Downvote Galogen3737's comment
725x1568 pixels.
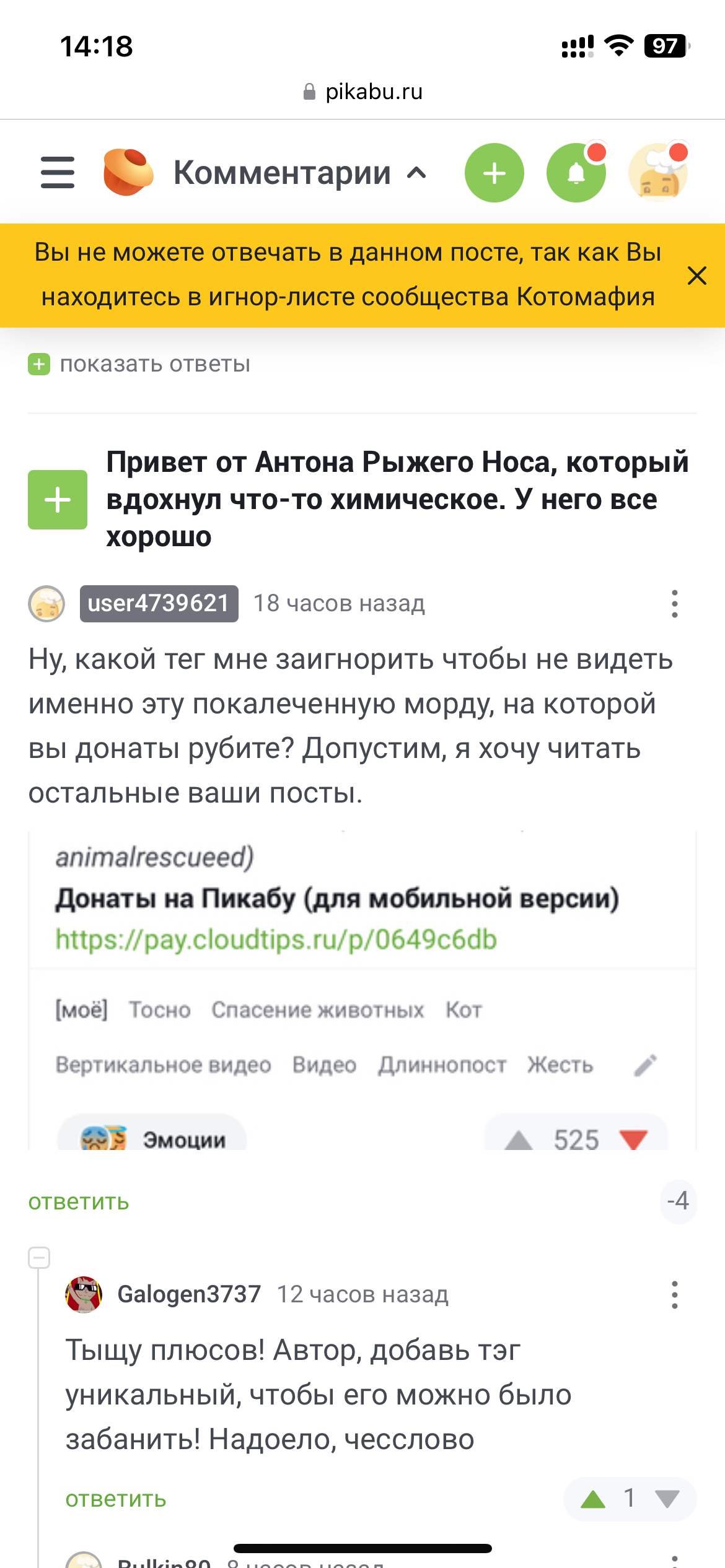coord(667,1499)
